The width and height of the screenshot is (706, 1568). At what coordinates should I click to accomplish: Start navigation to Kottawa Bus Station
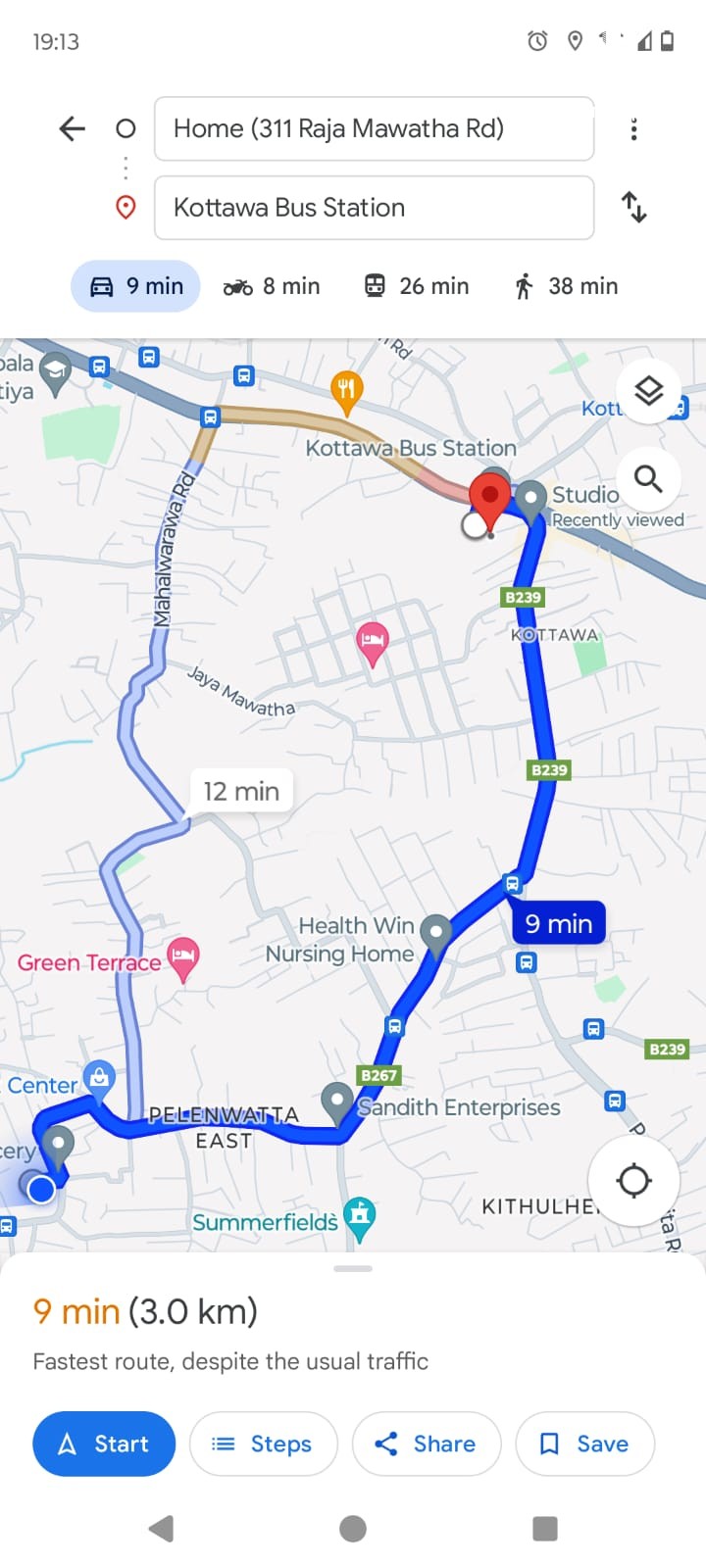(x=104, y=1444)
